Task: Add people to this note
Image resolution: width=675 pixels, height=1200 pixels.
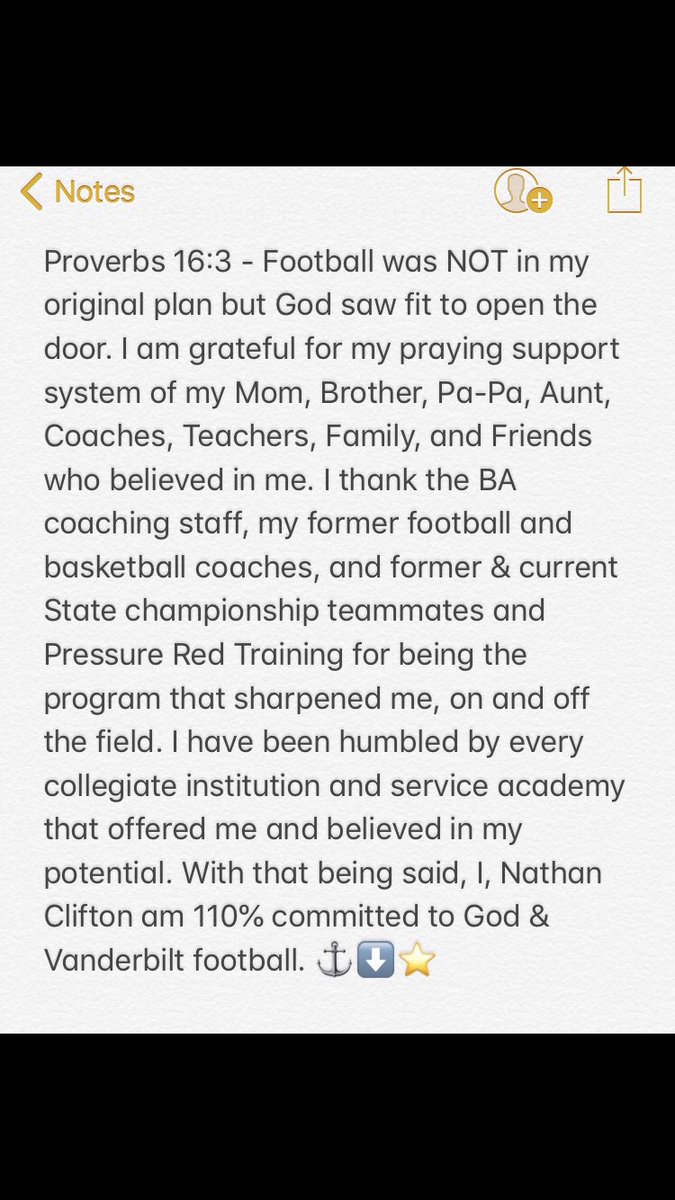Action: 522,191
